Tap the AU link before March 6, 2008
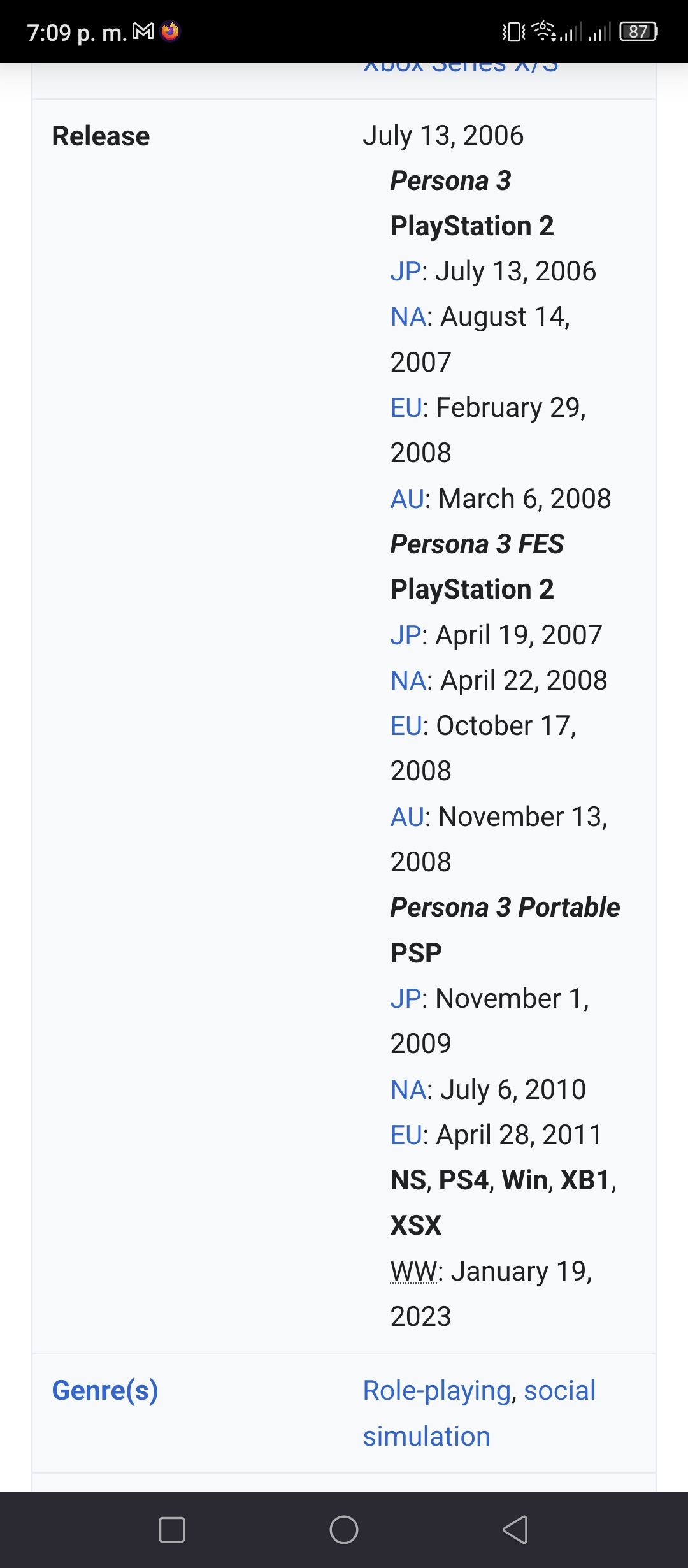Image resolution: width=688 pixels, height=1568 pixels. pos(408,499)
